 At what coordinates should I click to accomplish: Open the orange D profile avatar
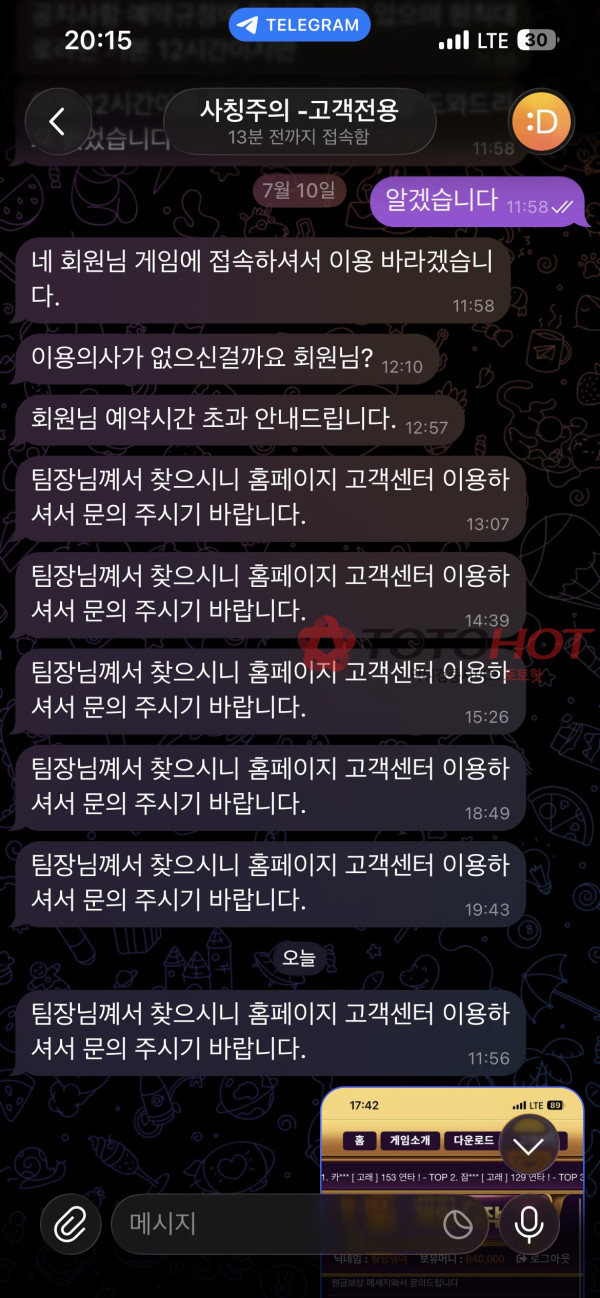[541, 122]
